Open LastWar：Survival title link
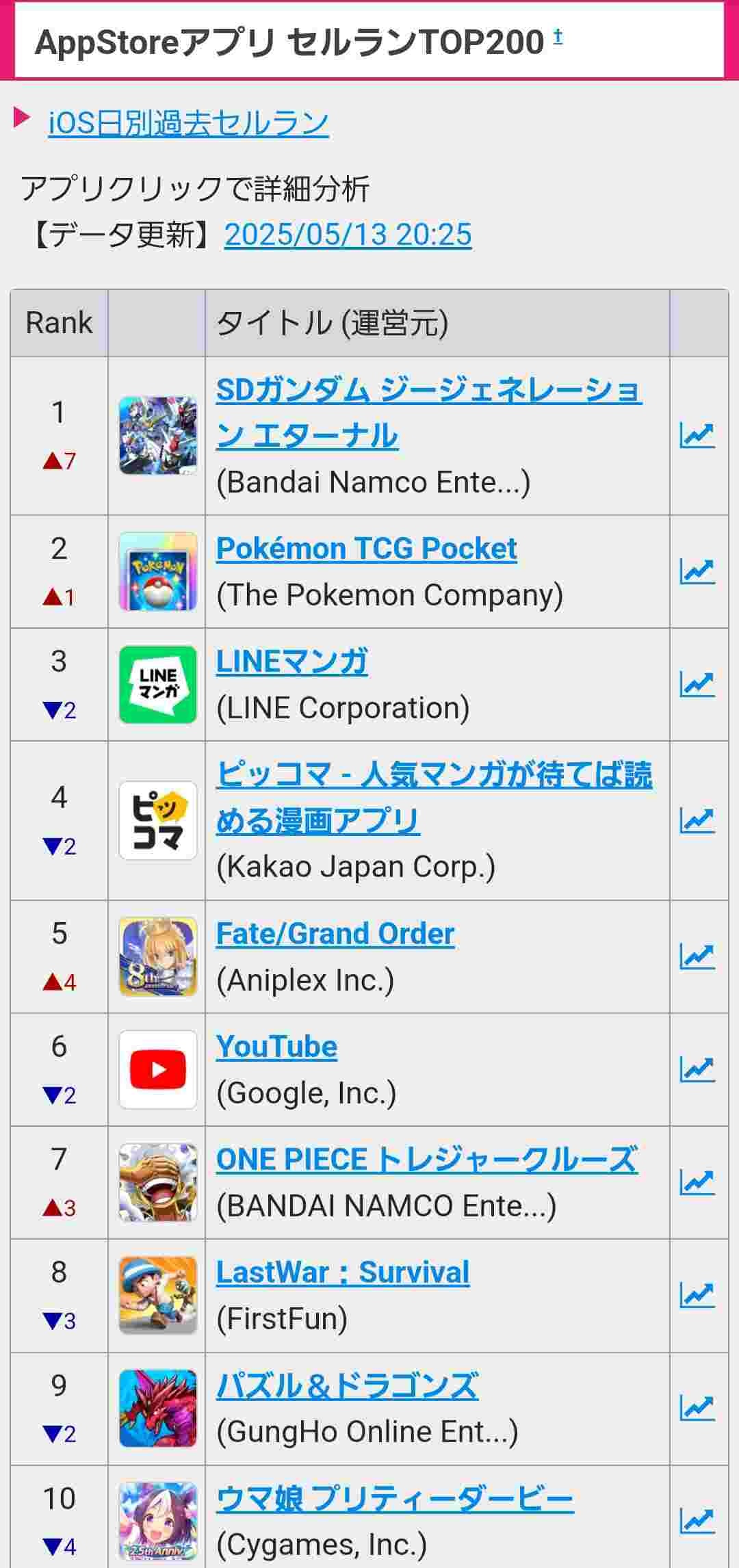The image size is (739, 1568). (x=342, y=1272)
